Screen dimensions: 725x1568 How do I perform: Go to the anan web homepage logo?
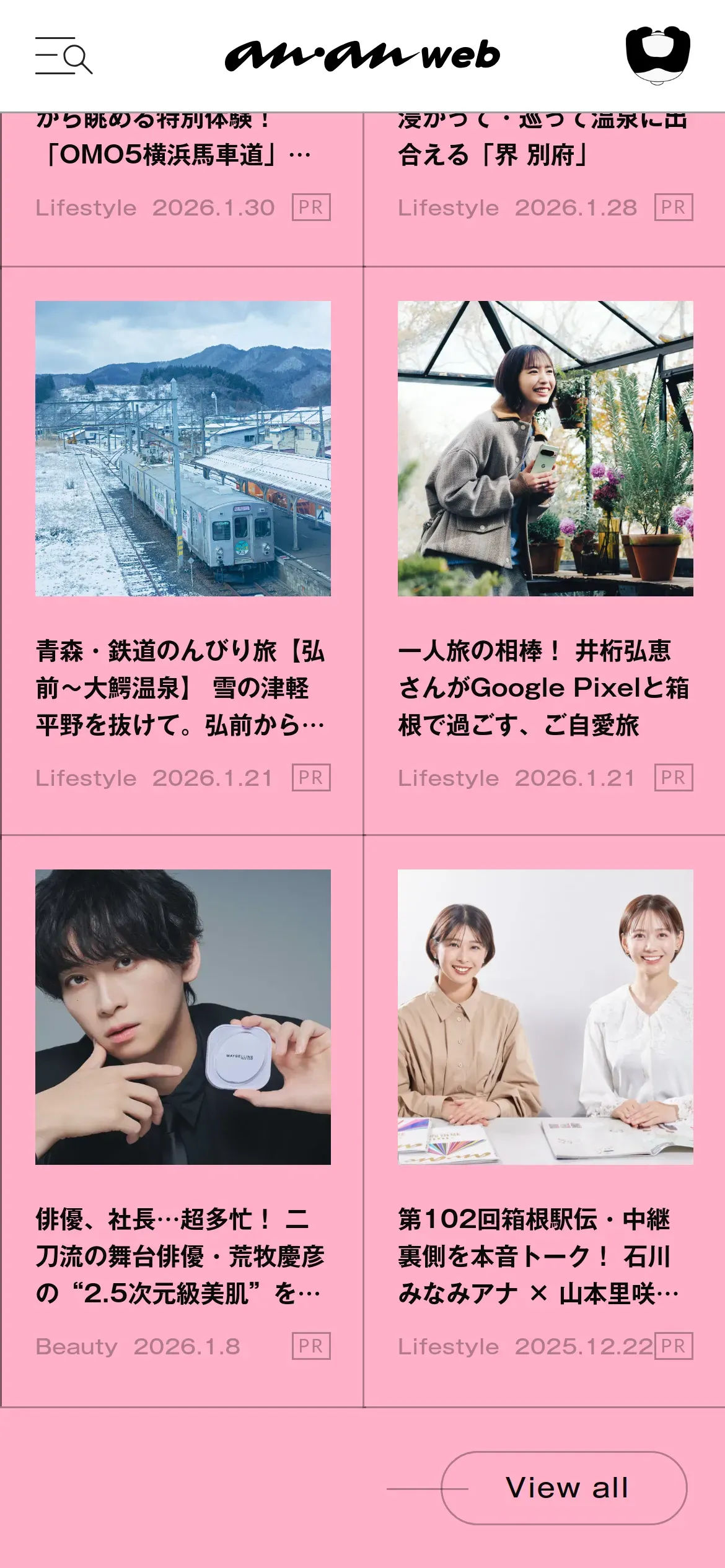point(362,56)
